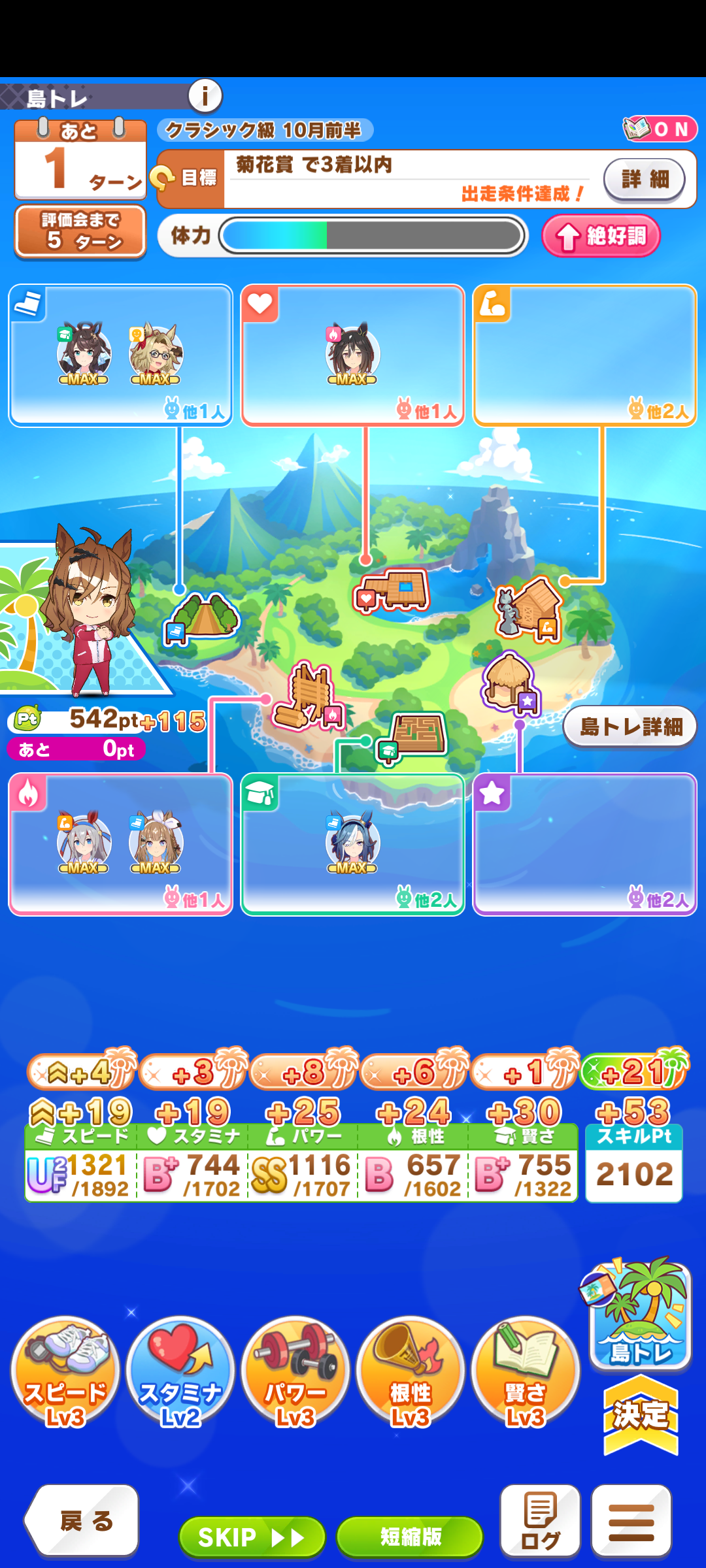
Task: Select the speed island training card
Action: 120,355
